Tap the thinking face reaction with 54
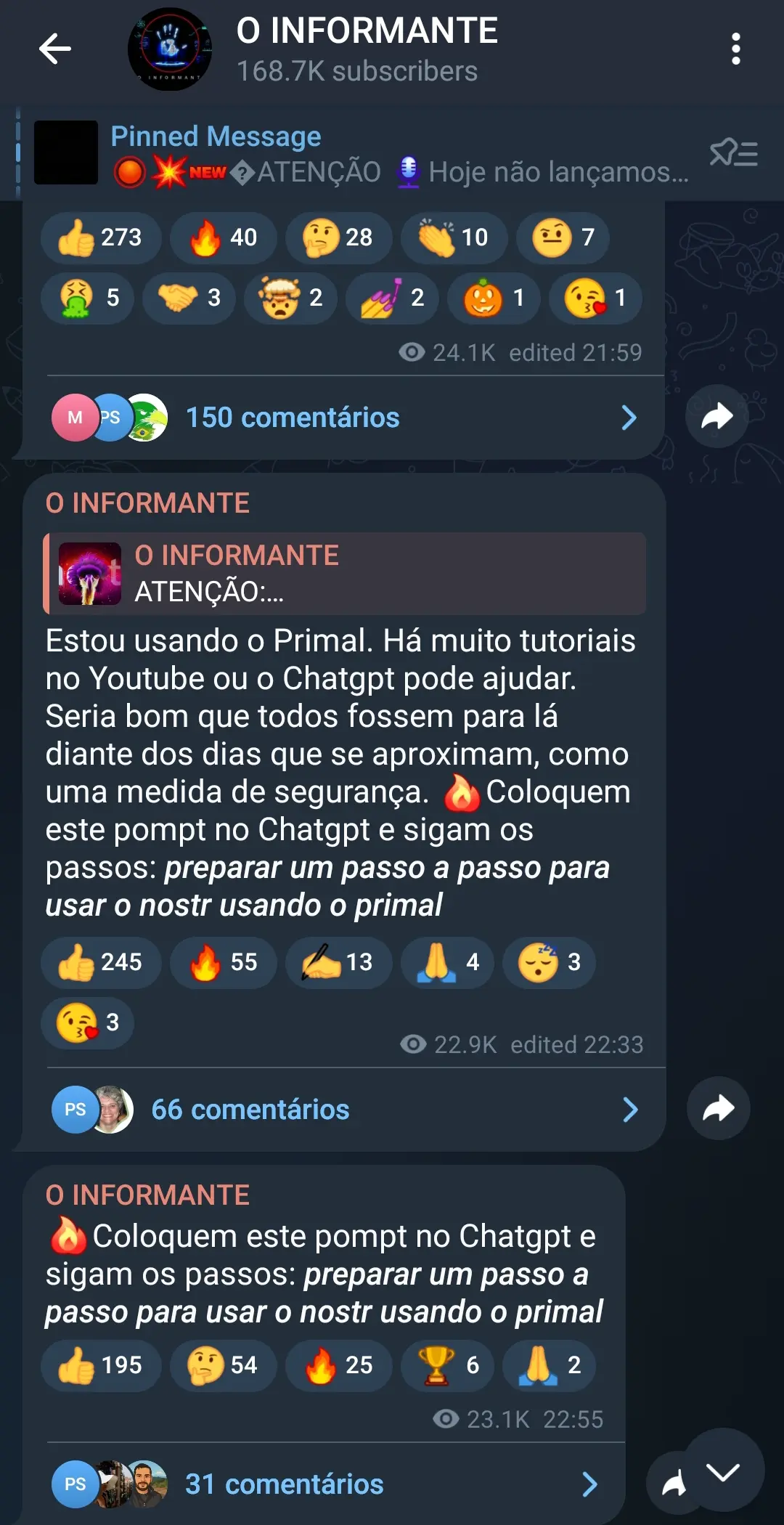This screenshot has height=1525, width=784. 224,1365
